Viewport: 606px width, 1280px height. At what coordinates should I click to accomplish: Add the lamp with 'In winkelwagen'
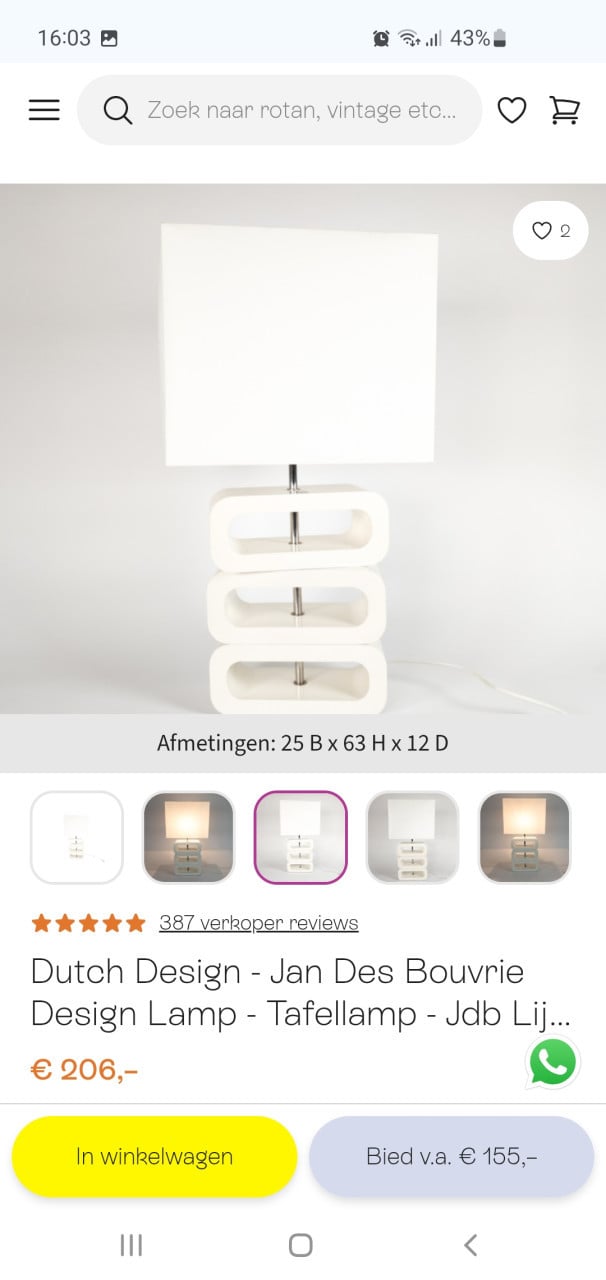[x=154, y=1157]
